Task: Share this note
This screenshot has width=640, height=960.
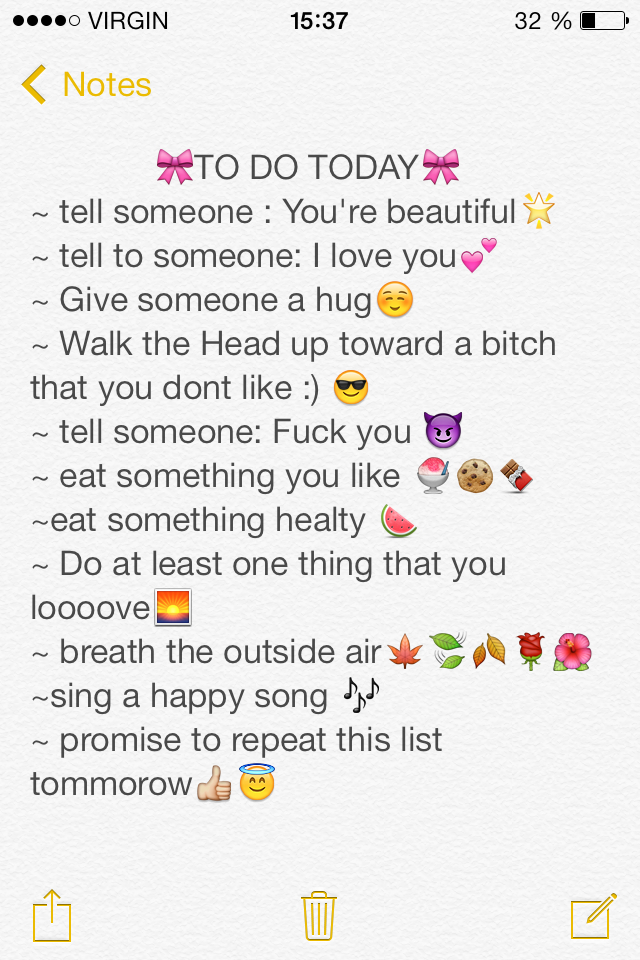Action: [x=52, y=915]
